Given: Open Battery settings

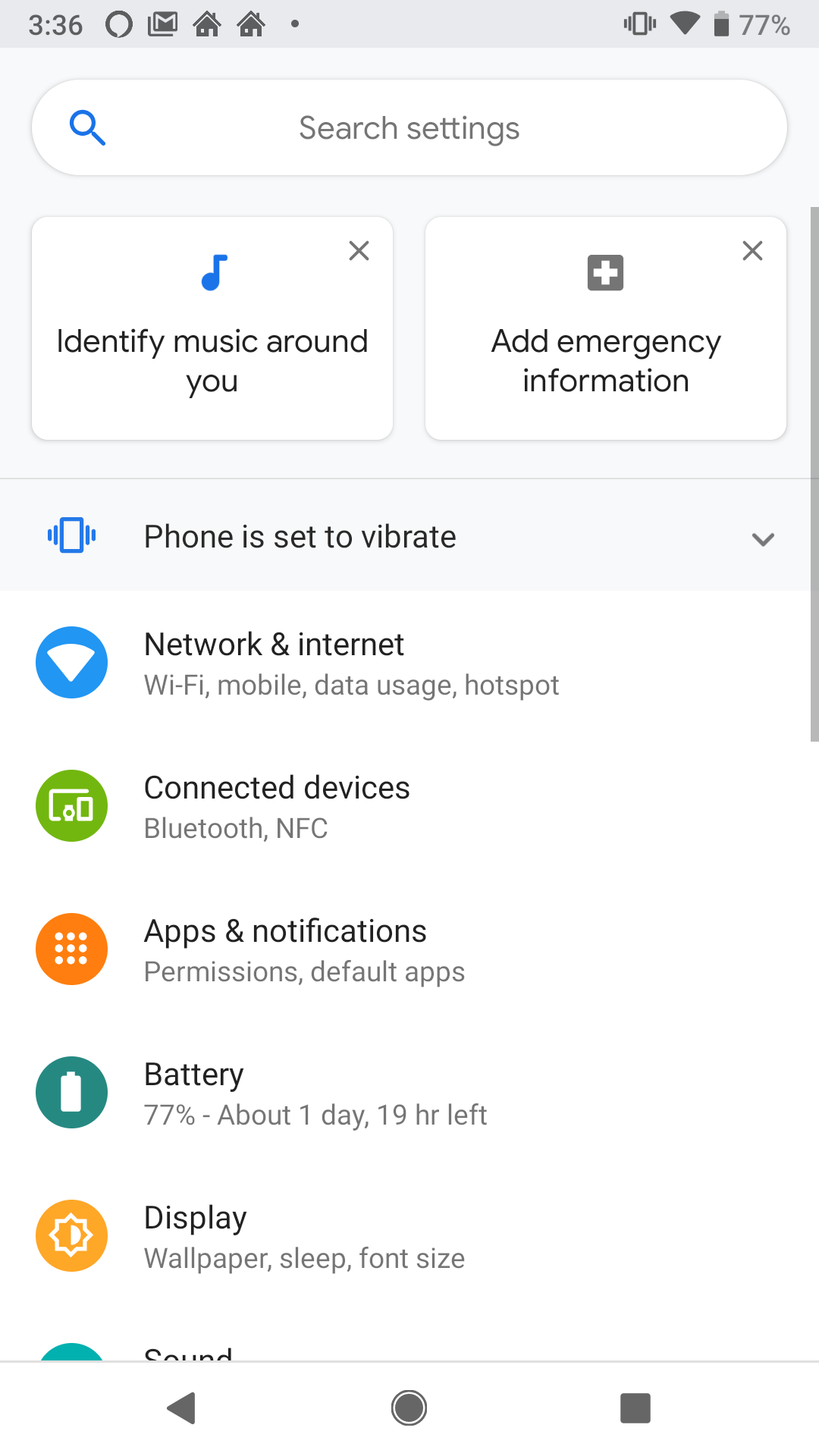Looking at the screenshot, I should point(409,1093).
